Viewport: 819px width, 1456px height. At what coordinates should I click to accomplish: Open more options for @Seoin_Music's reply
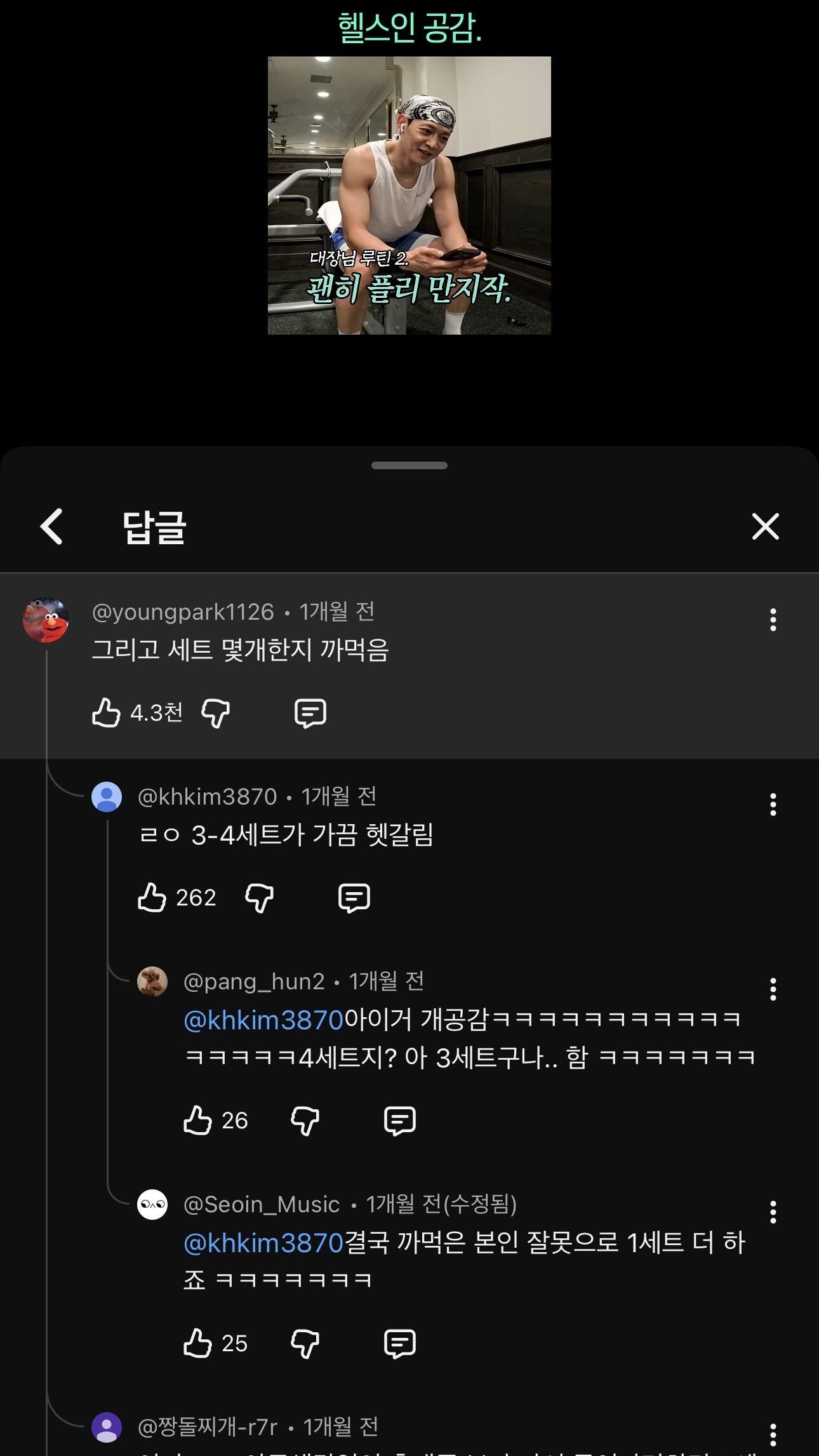tap(773, 1212)
